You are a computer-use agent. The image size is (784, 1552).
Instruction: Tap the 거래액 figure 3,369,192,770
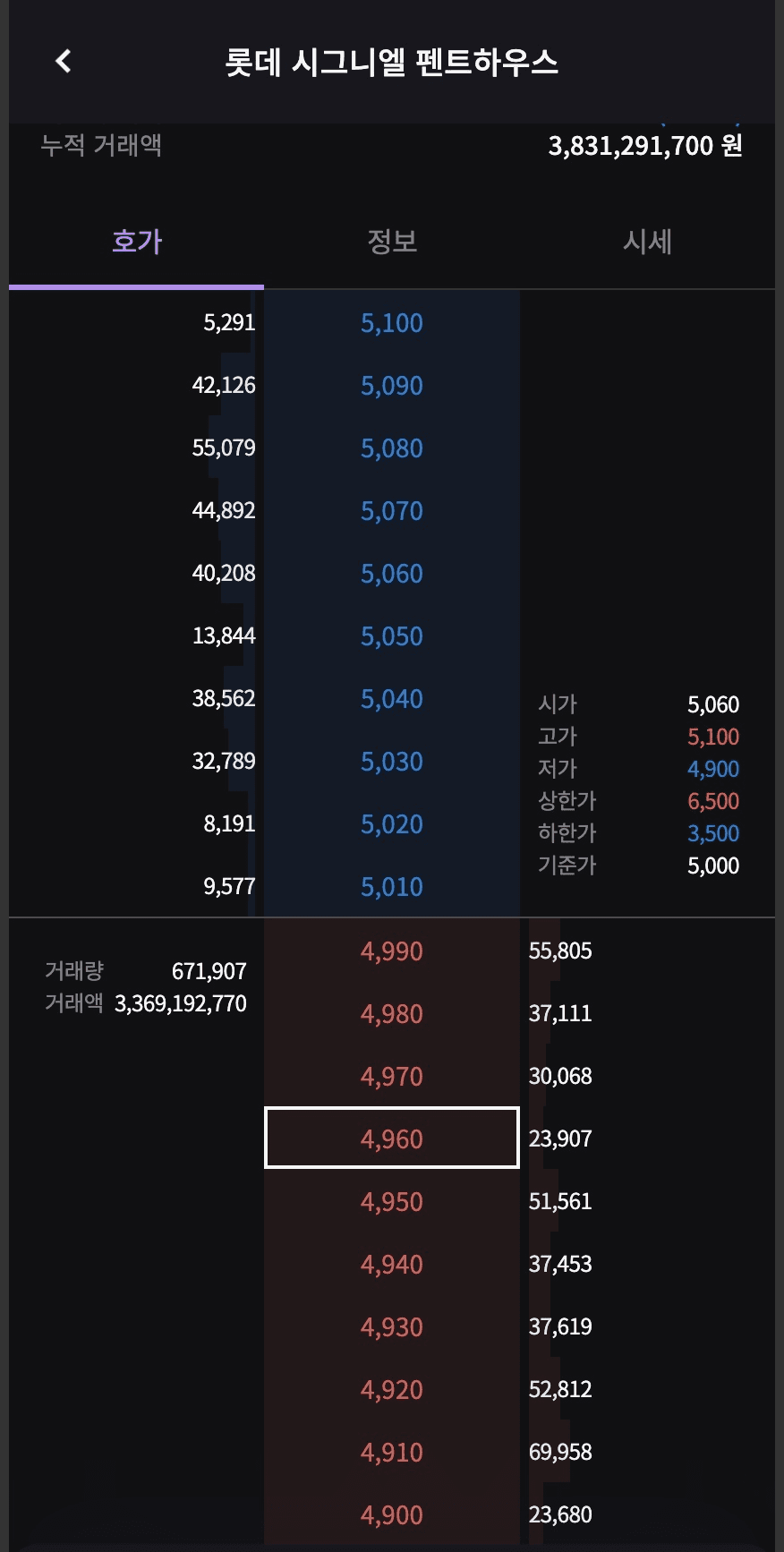point(181,1004)
